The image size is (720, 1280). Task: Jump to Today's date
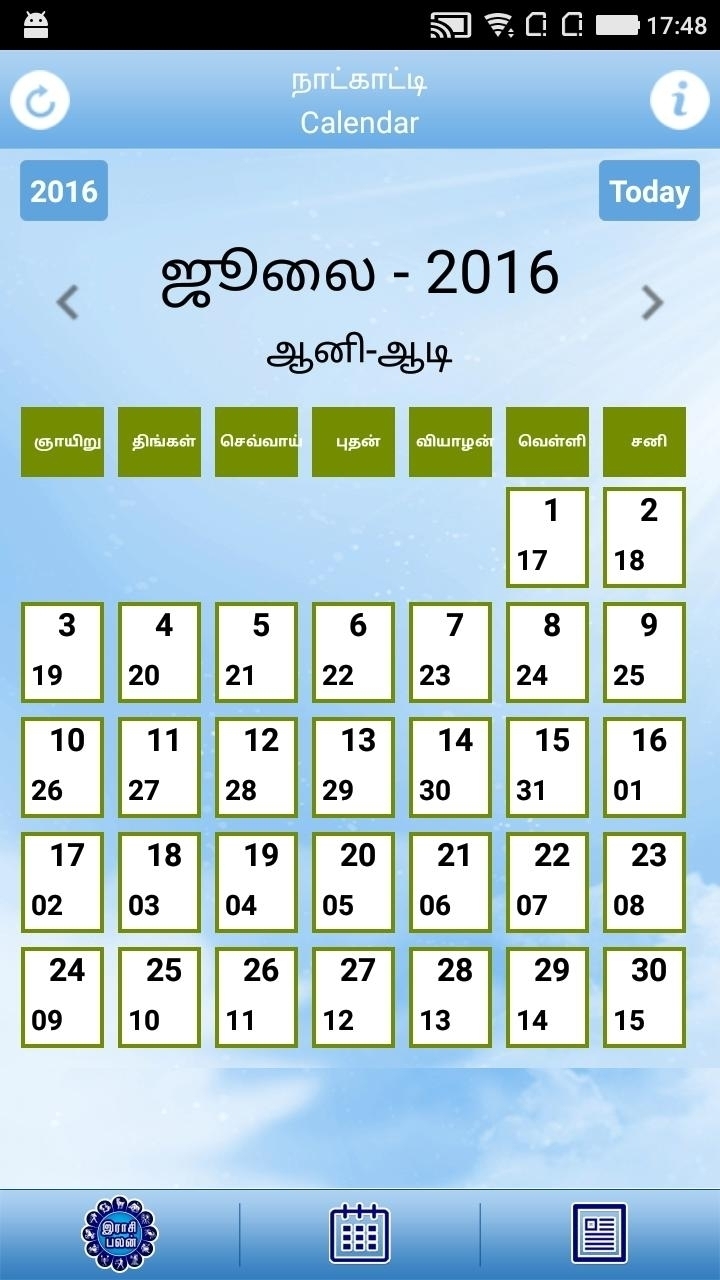point(649,191)
